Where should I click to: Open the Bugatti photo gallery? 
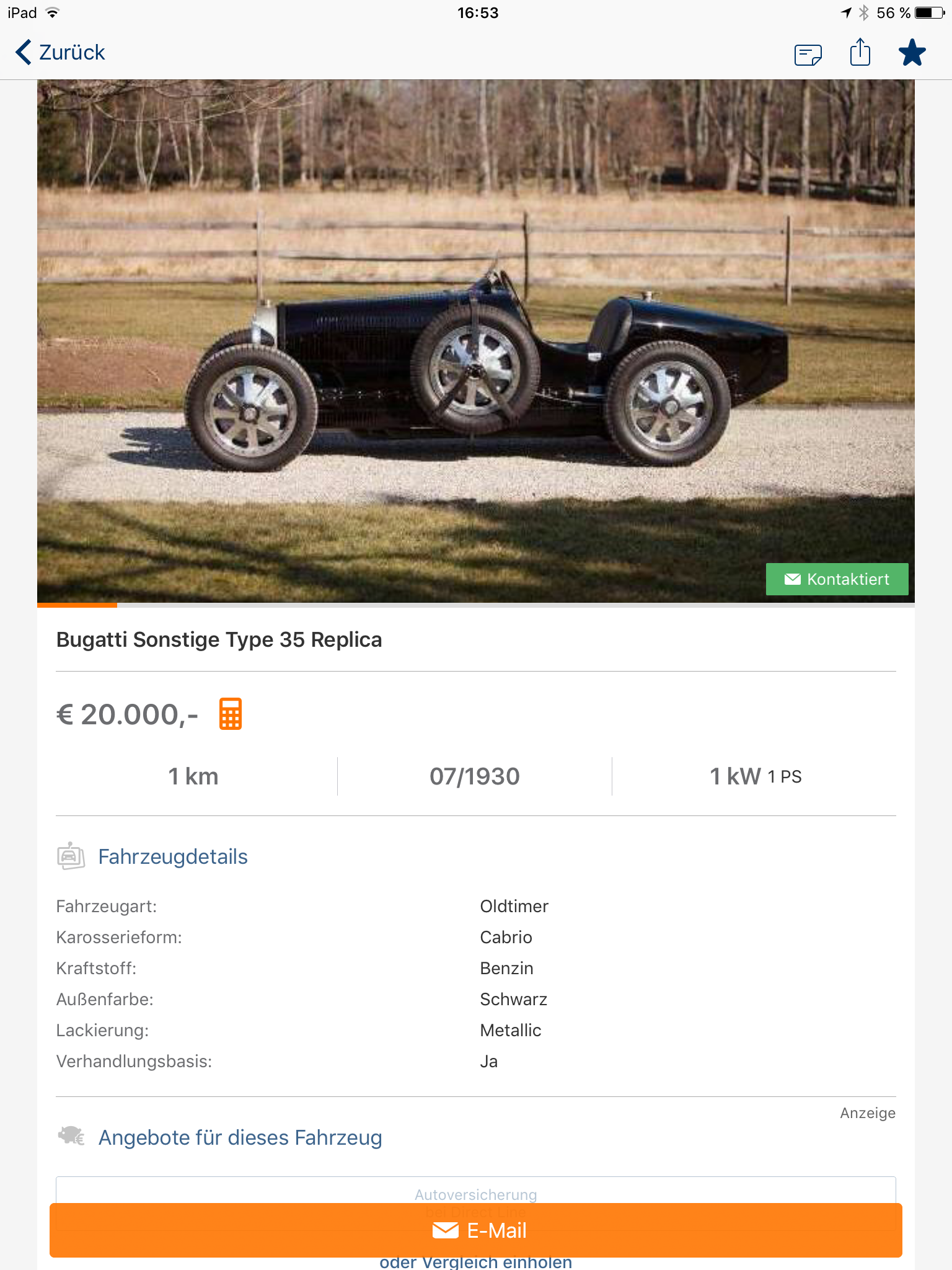(475, 341)
